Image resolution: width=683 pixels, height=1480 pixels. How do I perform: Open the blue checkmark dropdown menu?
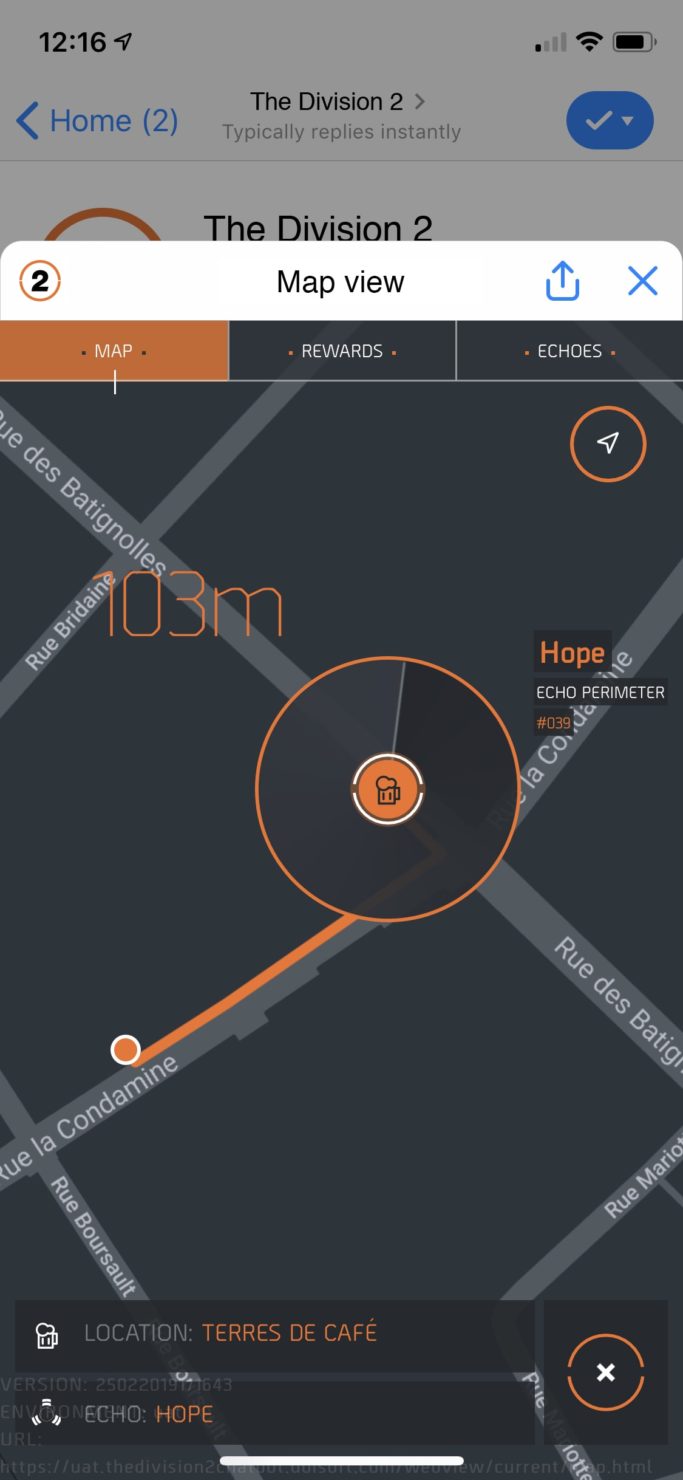click(609, 121)
